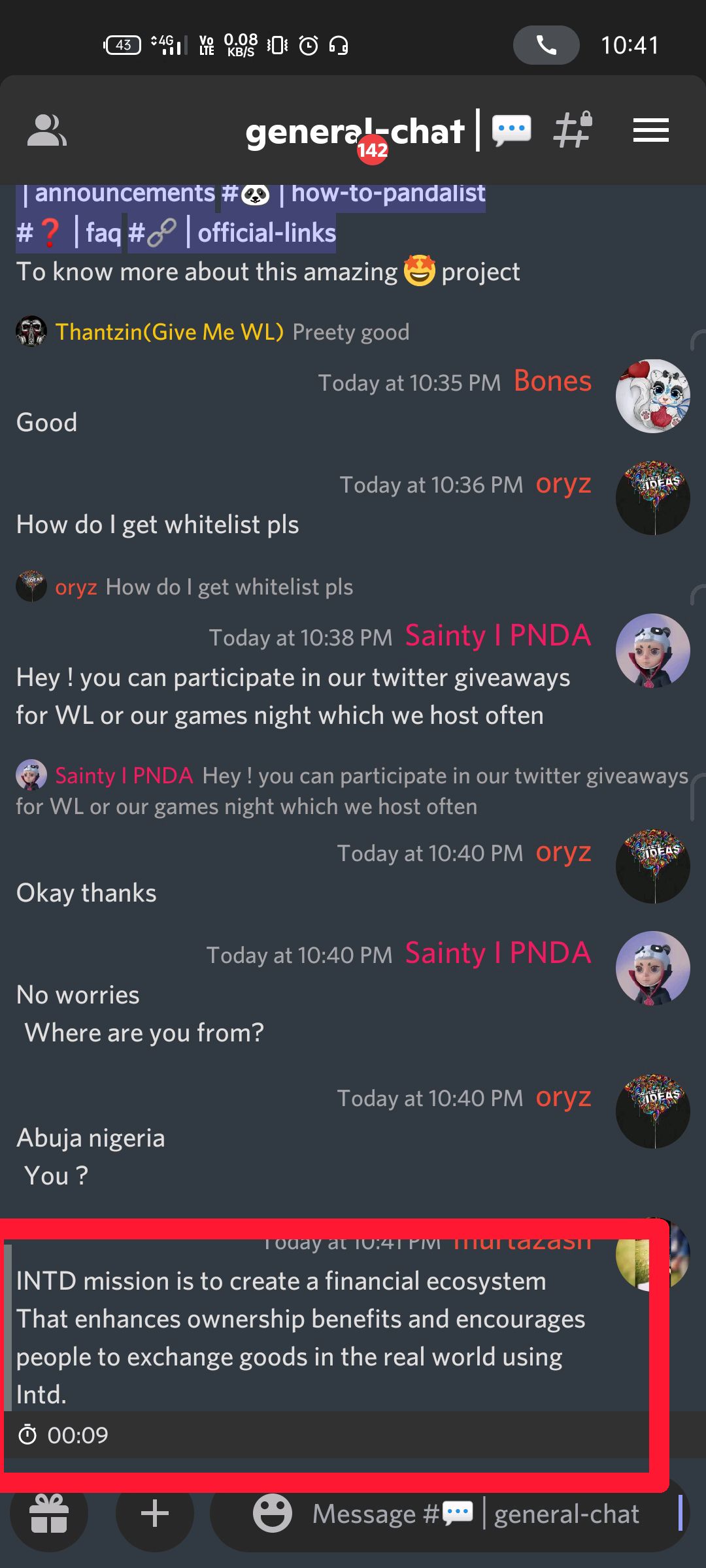View Bones' profile avatar

(652, 396)
